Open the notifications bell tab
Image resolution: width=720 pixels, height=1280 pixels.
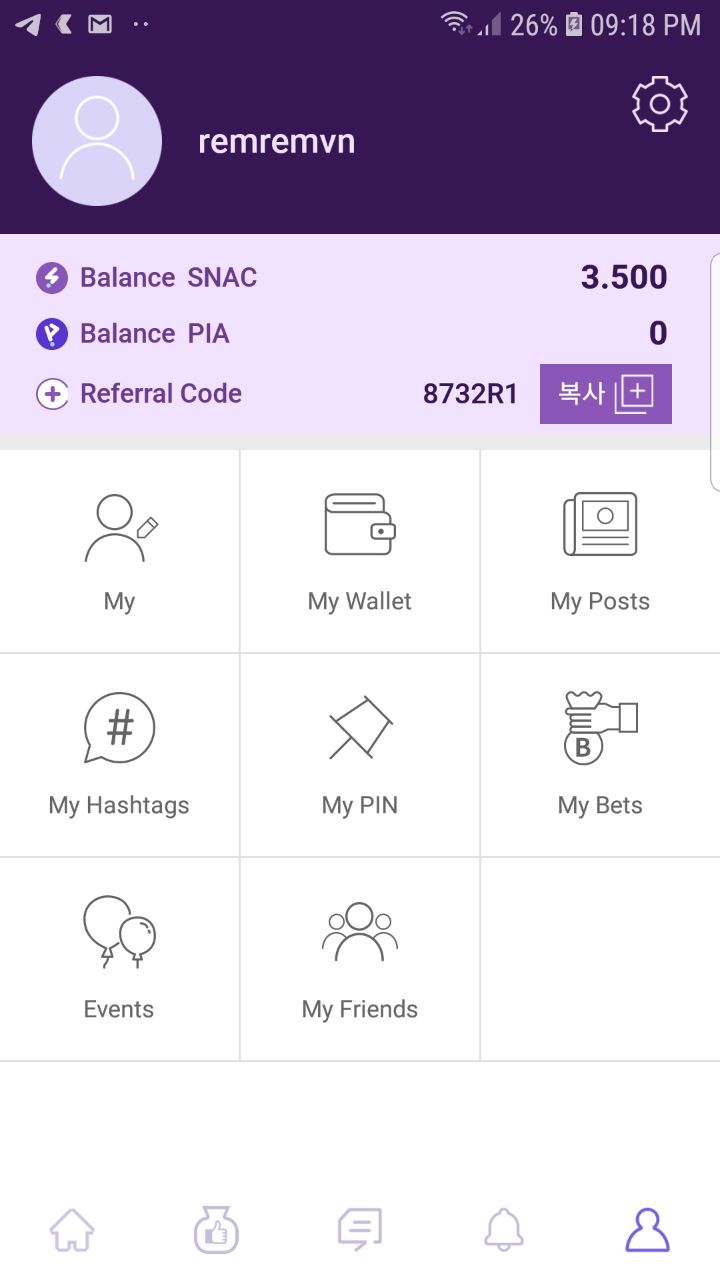pos(503,1229)
